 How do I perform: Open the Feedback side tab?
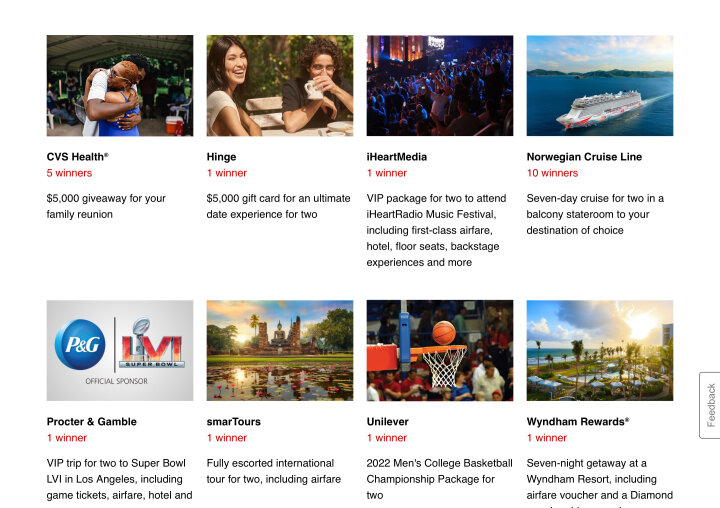coord(709,404)
